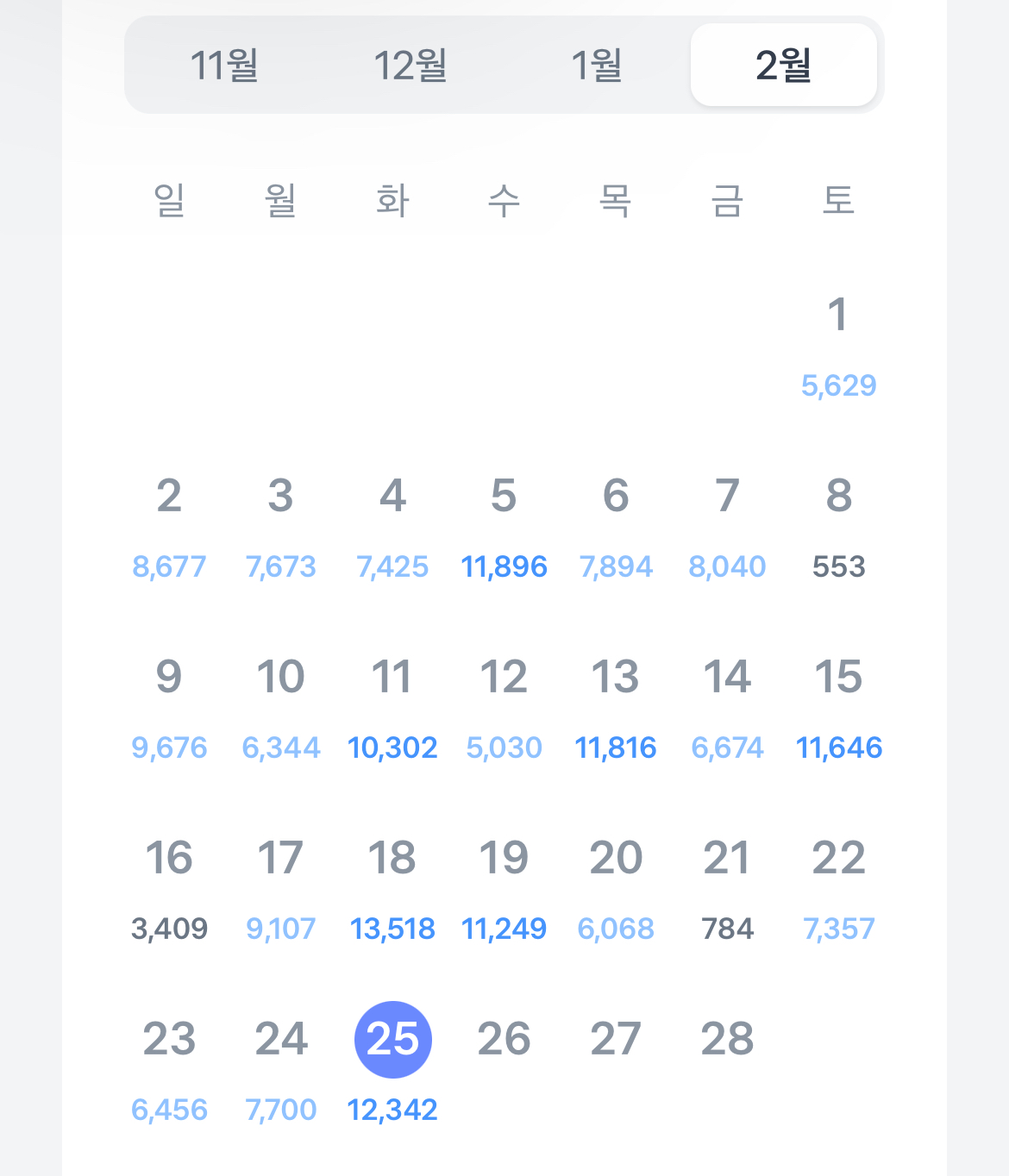Image resolution: width=1009 pixels, height=1176 pixels.
Task: Open day 21 showing 784
Action: point(727,891)
